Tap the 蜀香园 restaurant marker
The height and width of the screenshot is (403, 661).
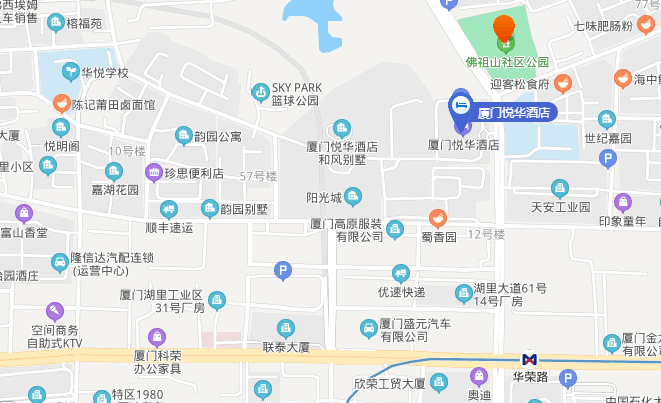point(437,216)
